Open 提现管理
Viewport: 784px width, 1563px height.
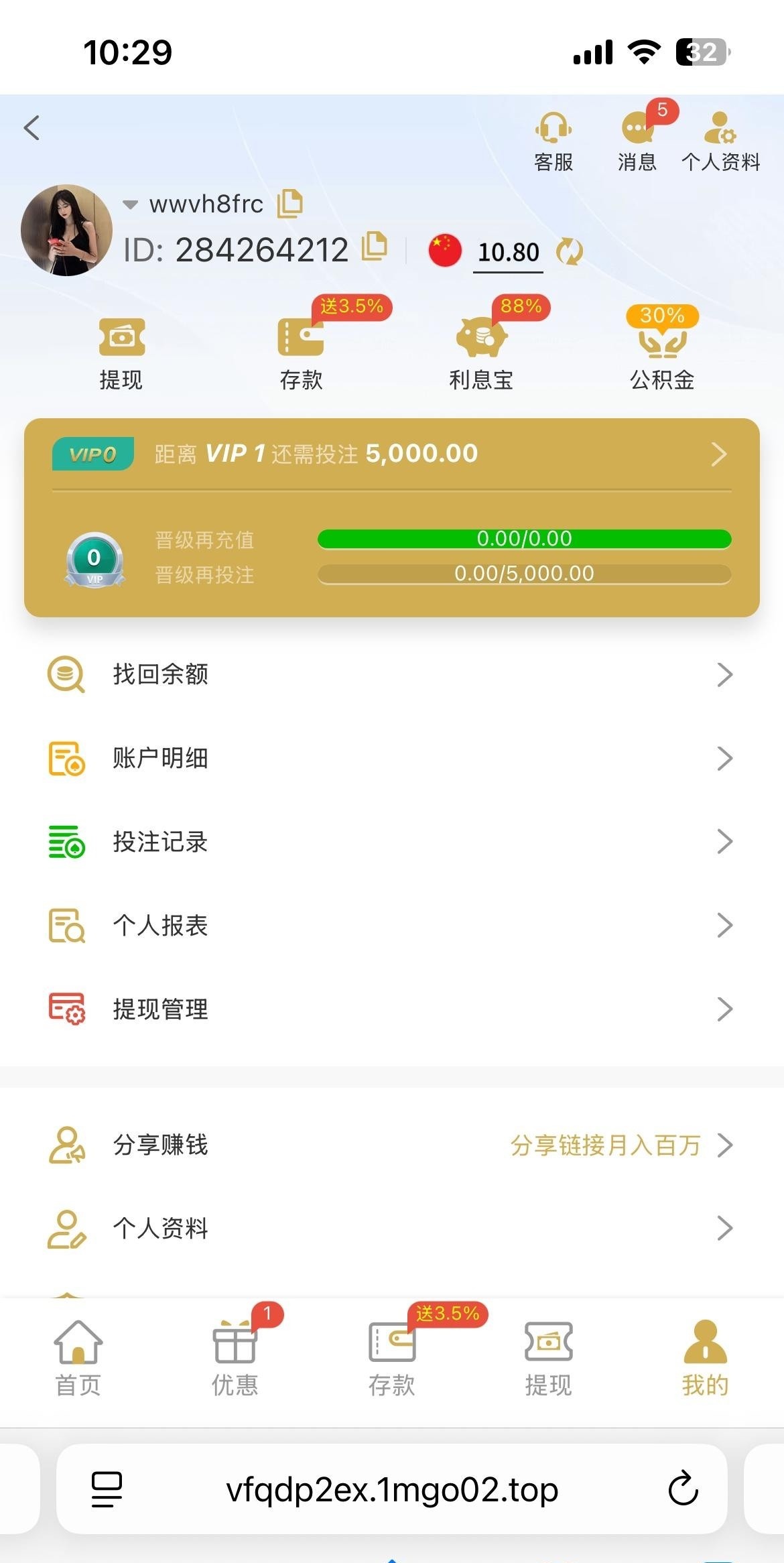coord(392,1009)
